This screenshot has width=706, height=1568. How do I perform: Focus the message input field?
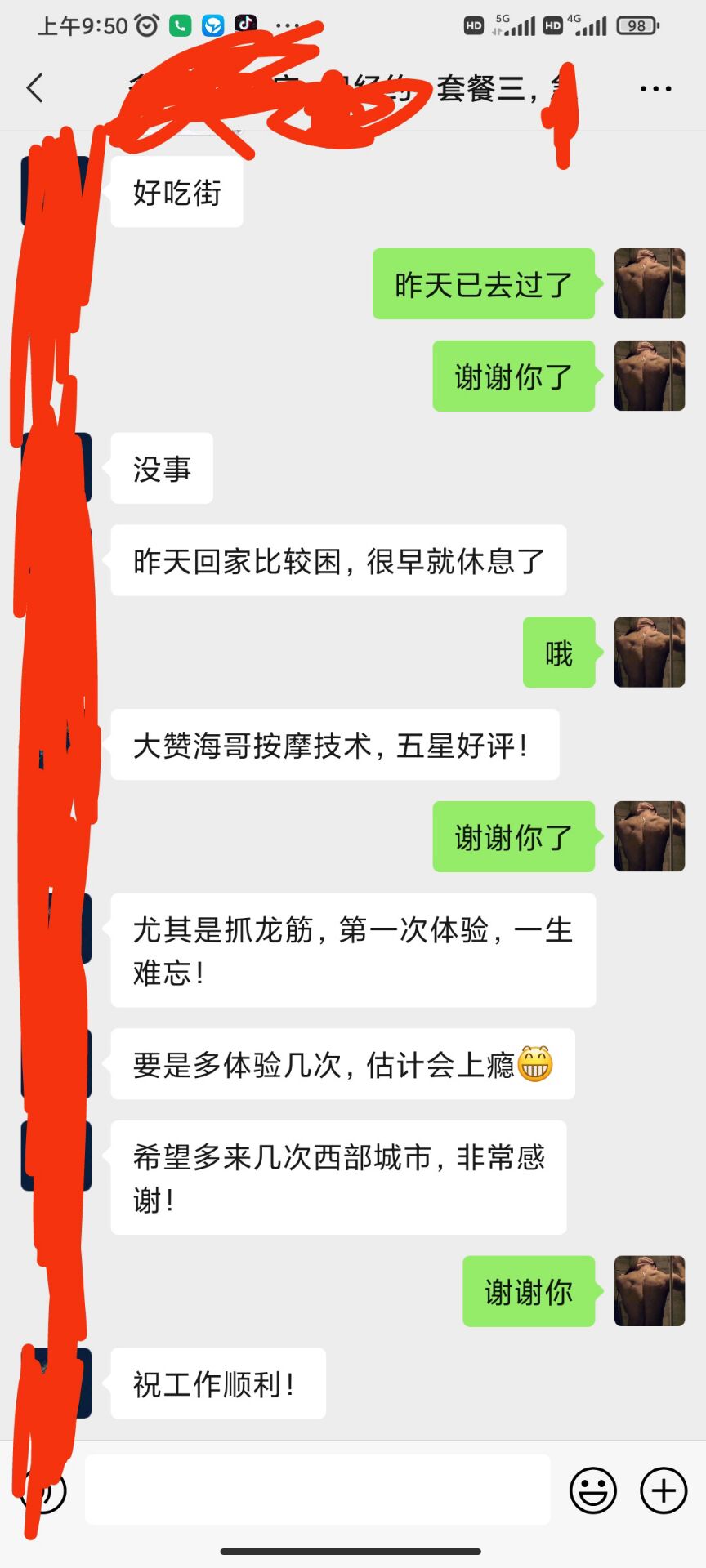click(317, 1490)
